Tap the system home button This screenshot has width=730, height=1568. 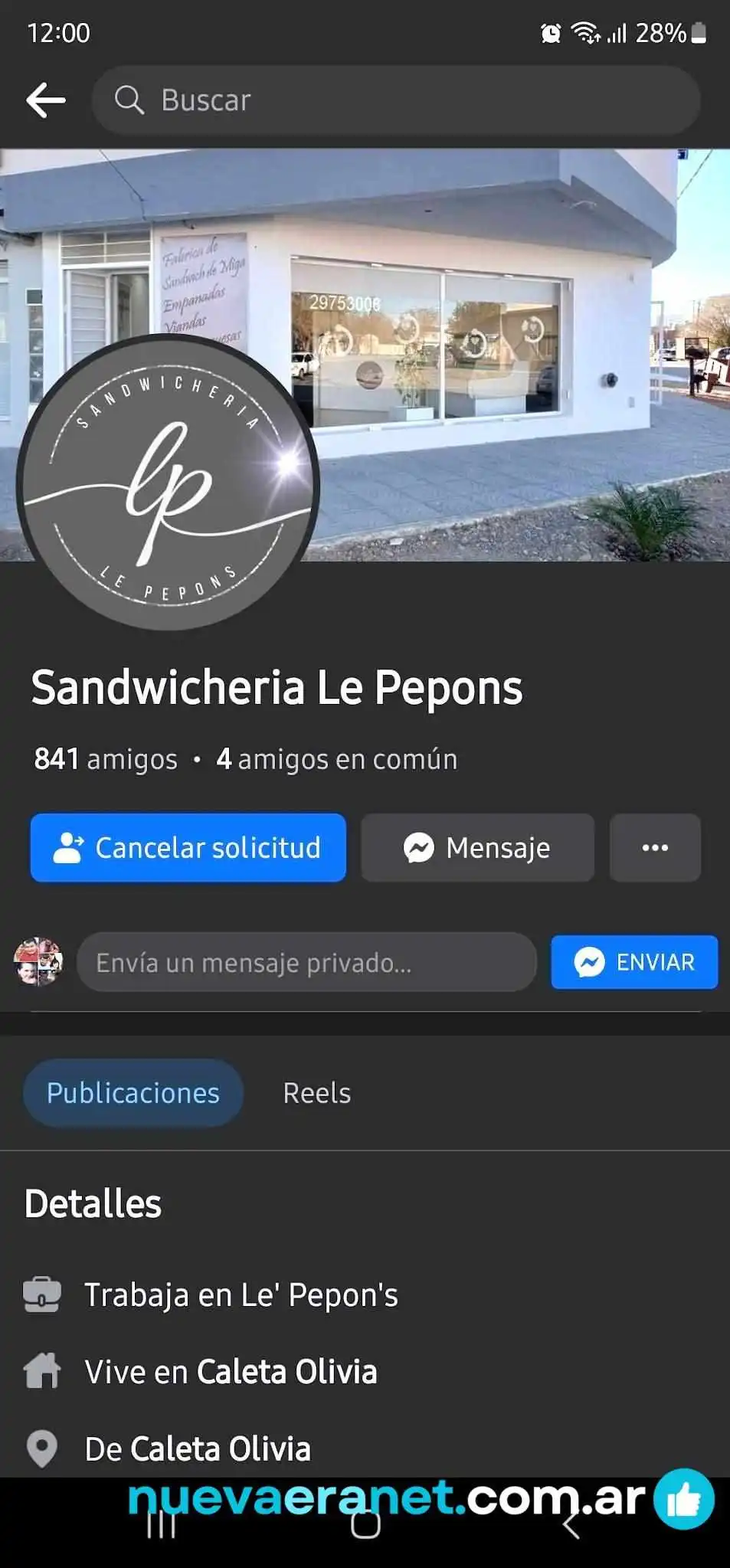click(x=365, y=1524)
